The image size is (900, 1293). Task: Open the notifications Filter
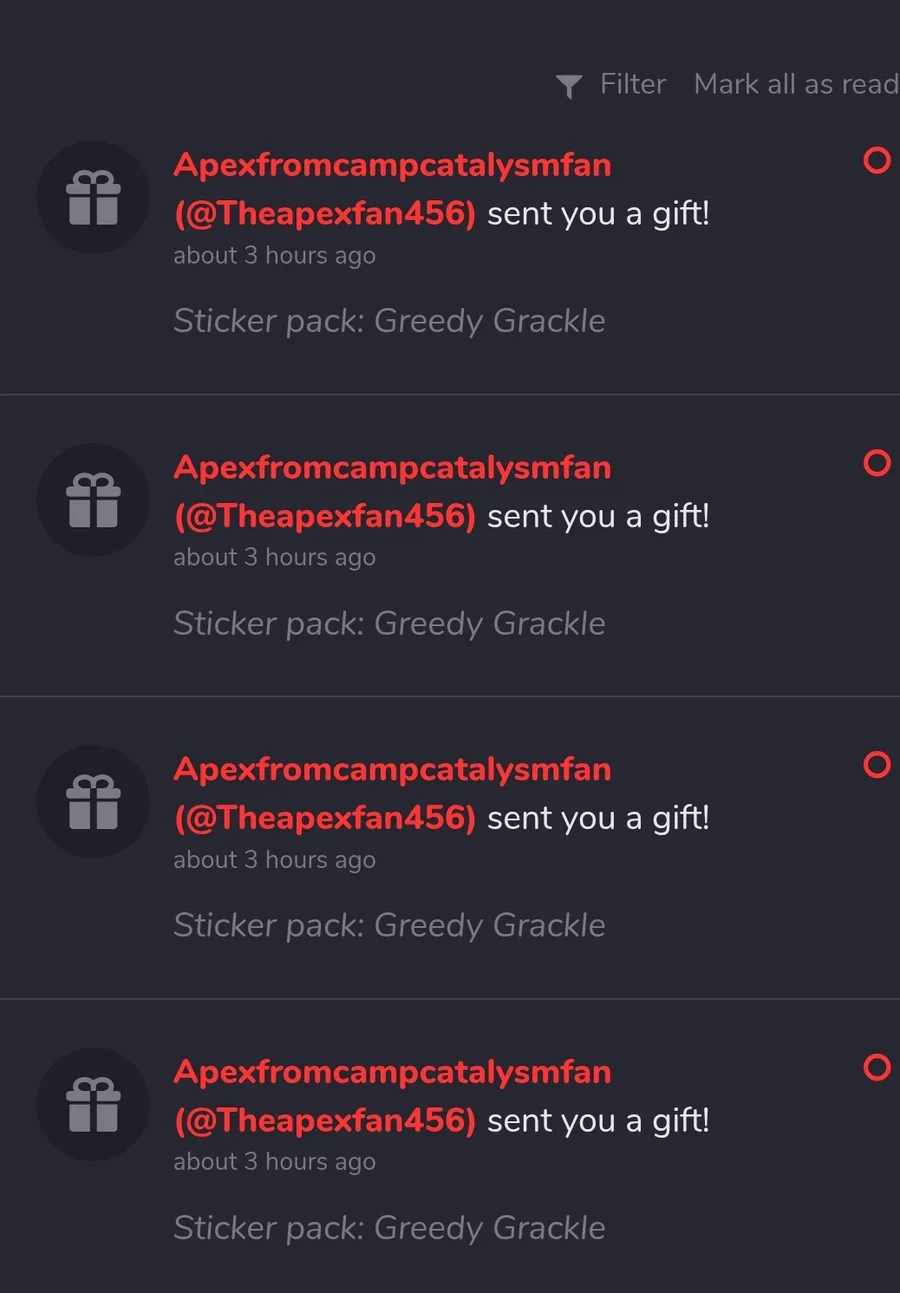612,85
